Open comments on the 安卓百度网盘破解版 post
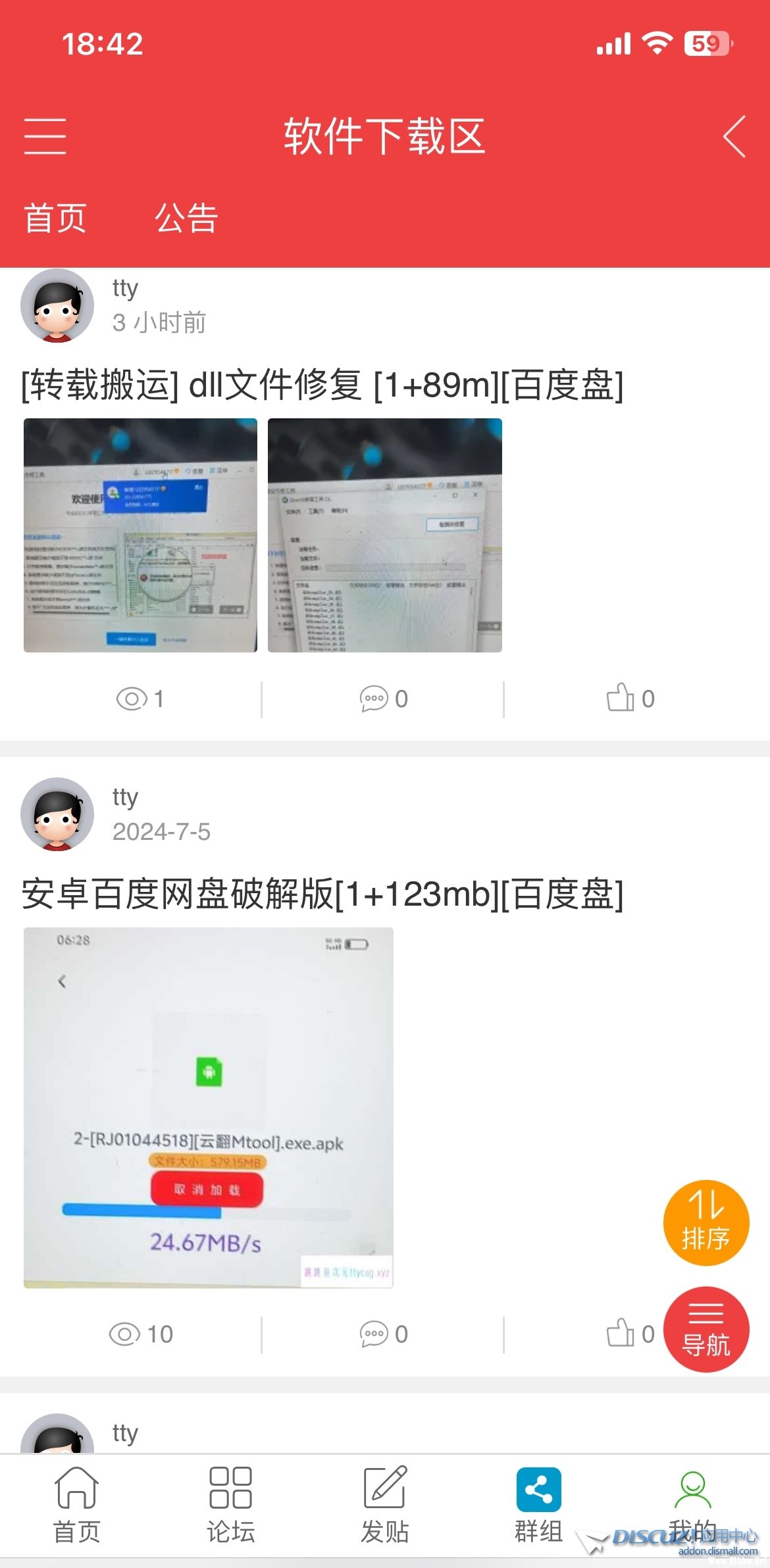The height and width of the screenshot is (1568, 770). pos(383,1334)
